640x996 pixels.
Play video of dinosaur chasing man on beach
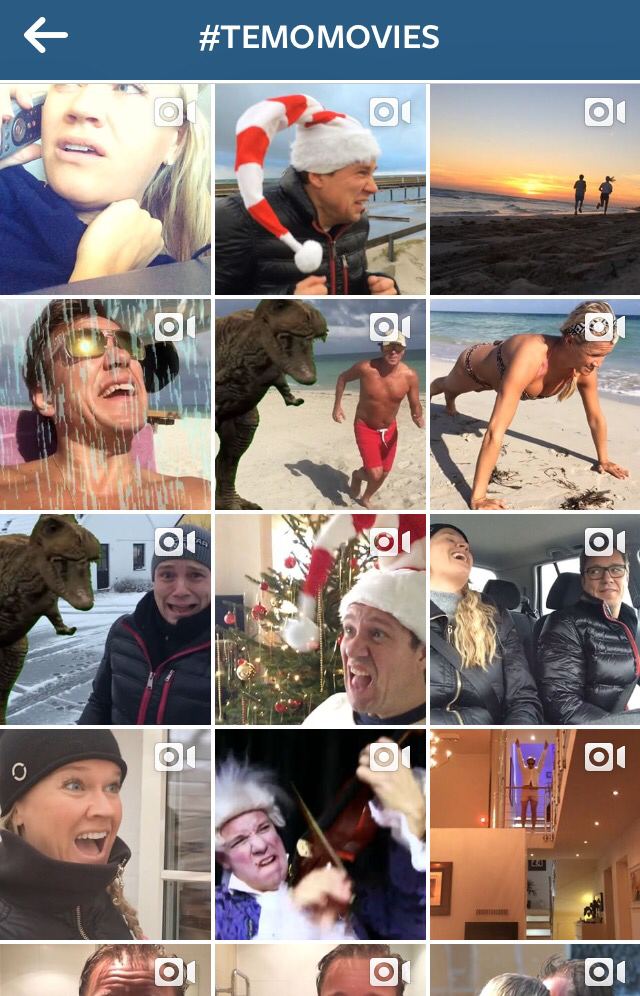[x=320, y=404]
